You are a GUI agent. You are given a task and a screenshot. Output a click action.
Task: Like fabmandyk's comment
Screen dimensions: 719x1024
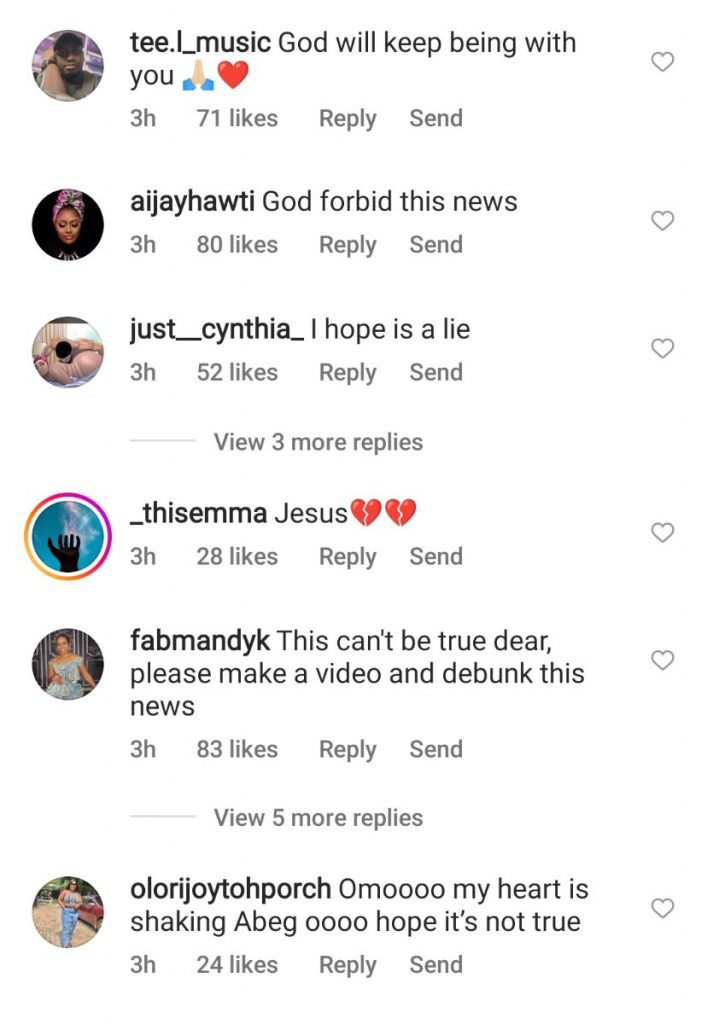(x=662, y=660)
